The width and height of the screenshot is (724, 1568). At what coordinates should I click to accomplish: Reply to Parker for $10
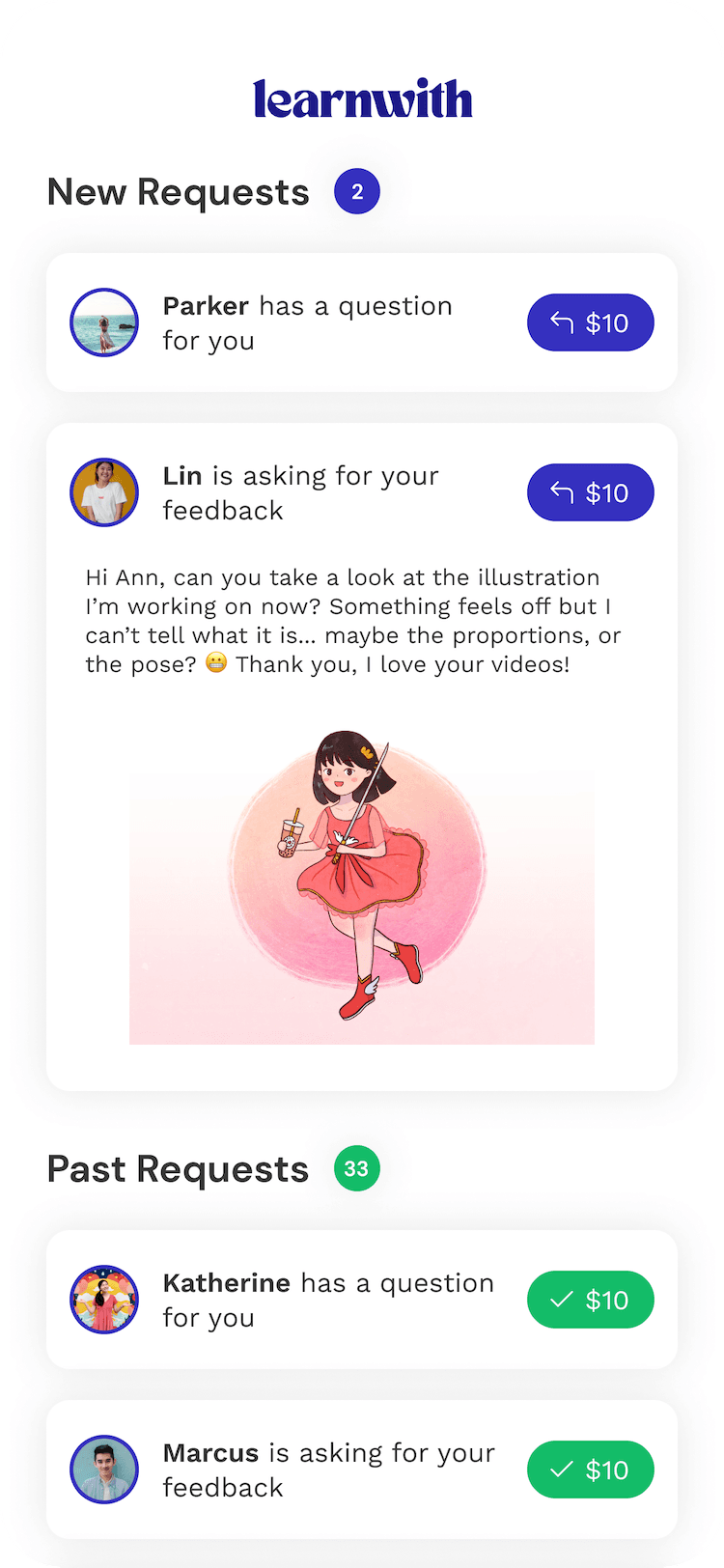tap(590, 322)
